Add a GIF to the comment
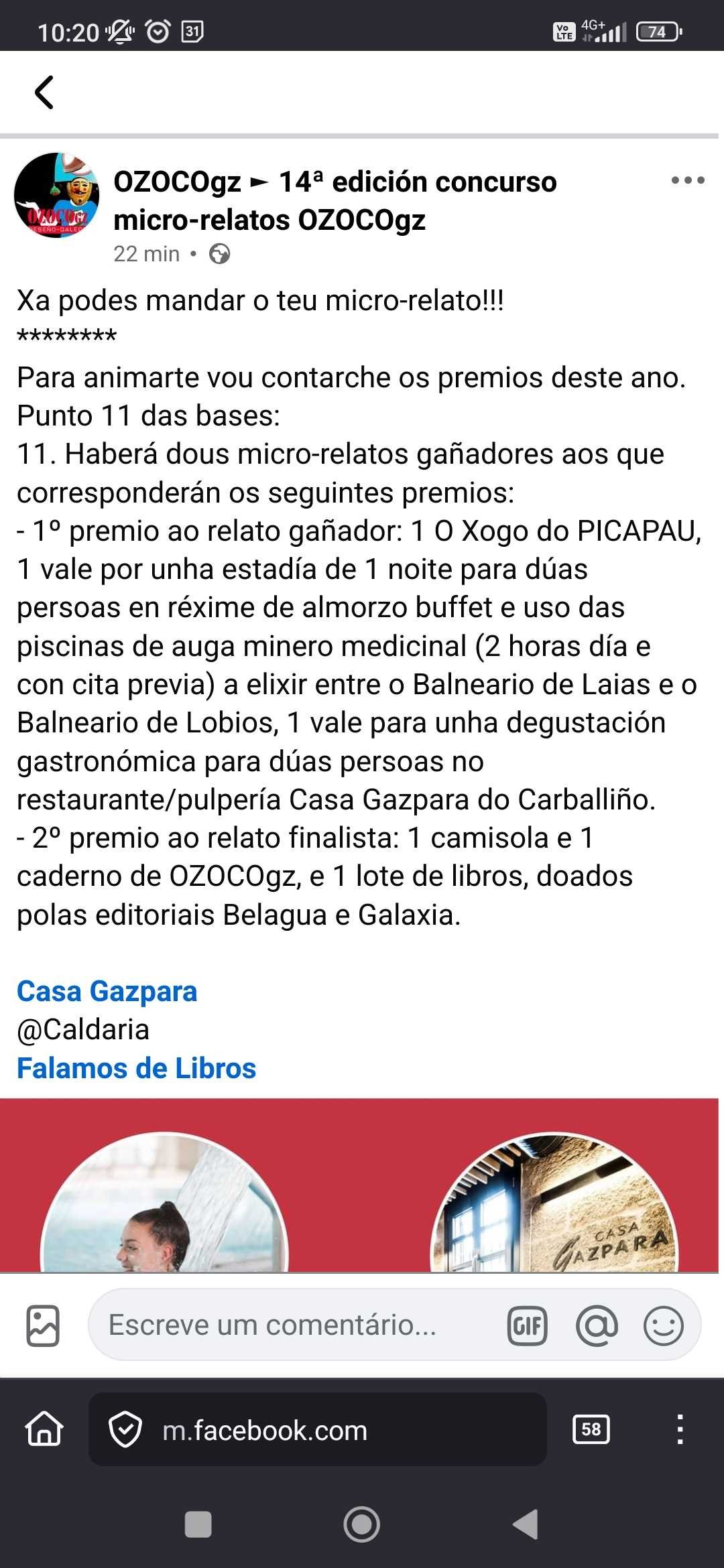 (528, 1325)
